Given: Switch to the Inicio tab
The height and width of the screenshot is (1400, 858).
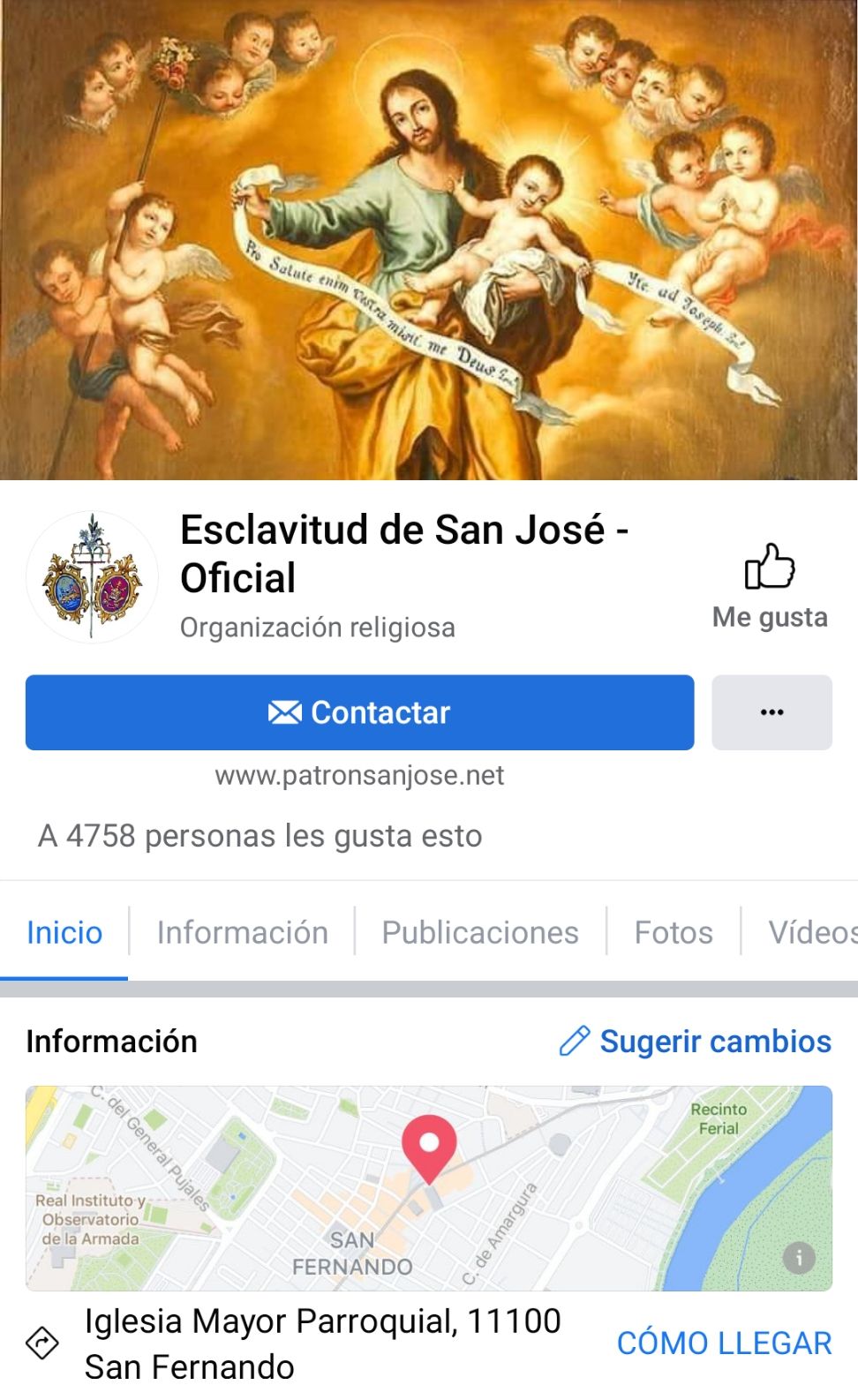Looking at the screenshot, I should point(64,932).
